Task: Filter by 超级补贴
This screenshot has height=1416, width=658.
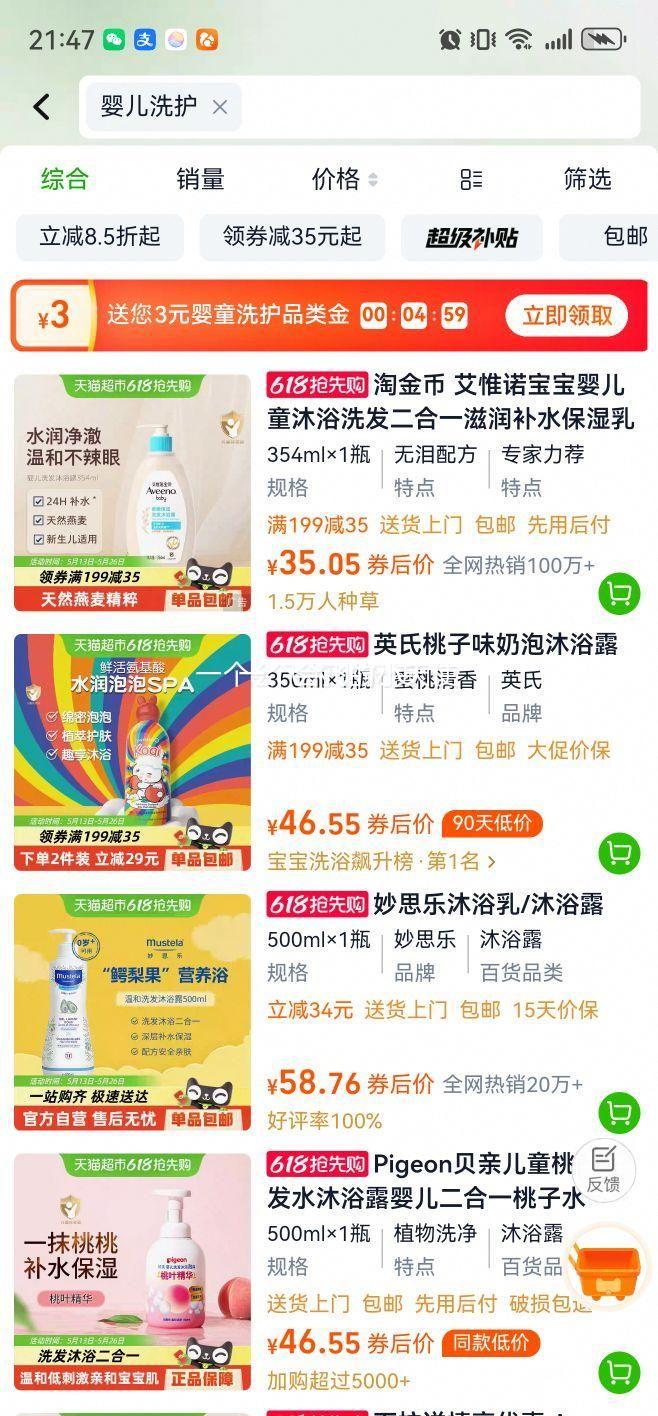Action: [x=472, y=237]
